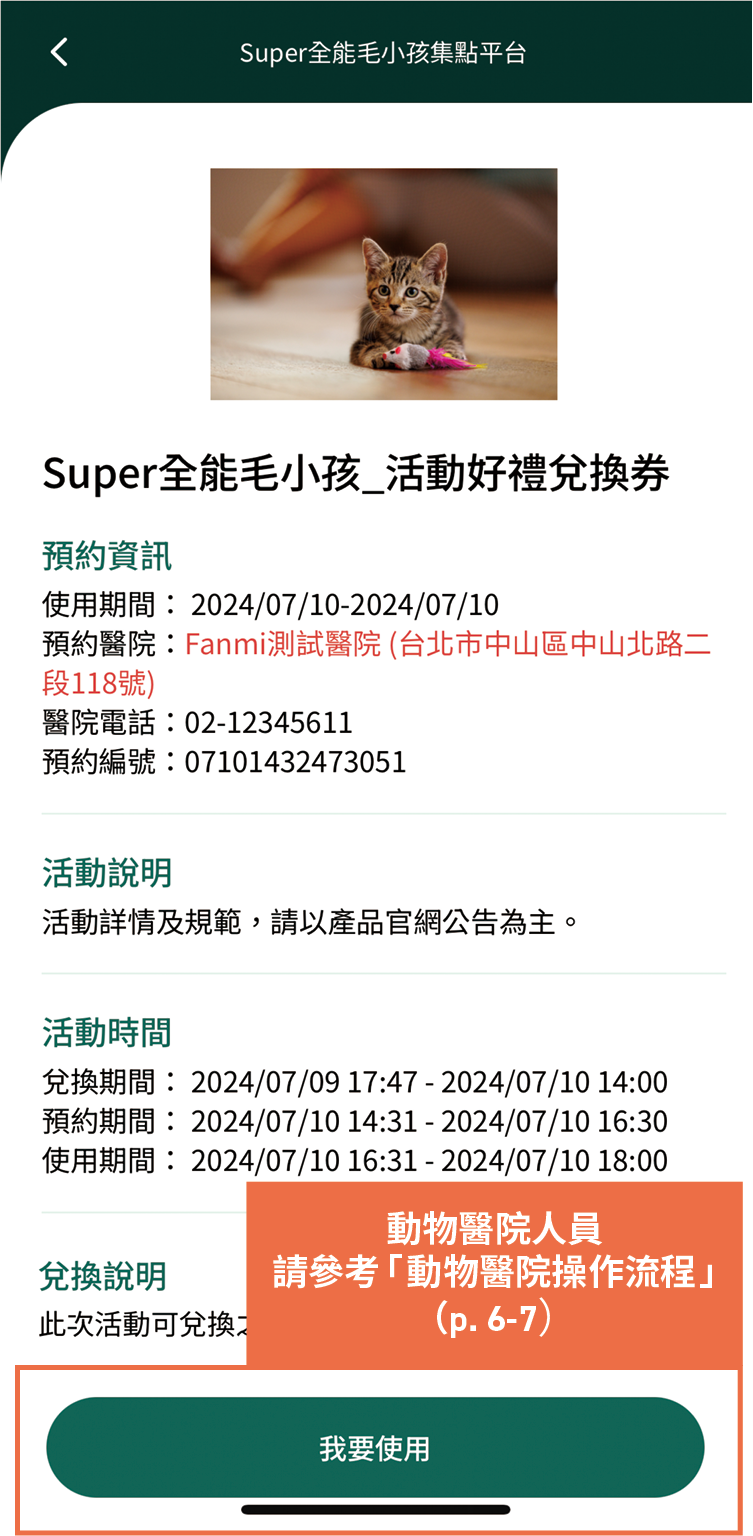The image size is (753, 1536).
Task: Go back using the top-left arrow
Action: (59, 52)
